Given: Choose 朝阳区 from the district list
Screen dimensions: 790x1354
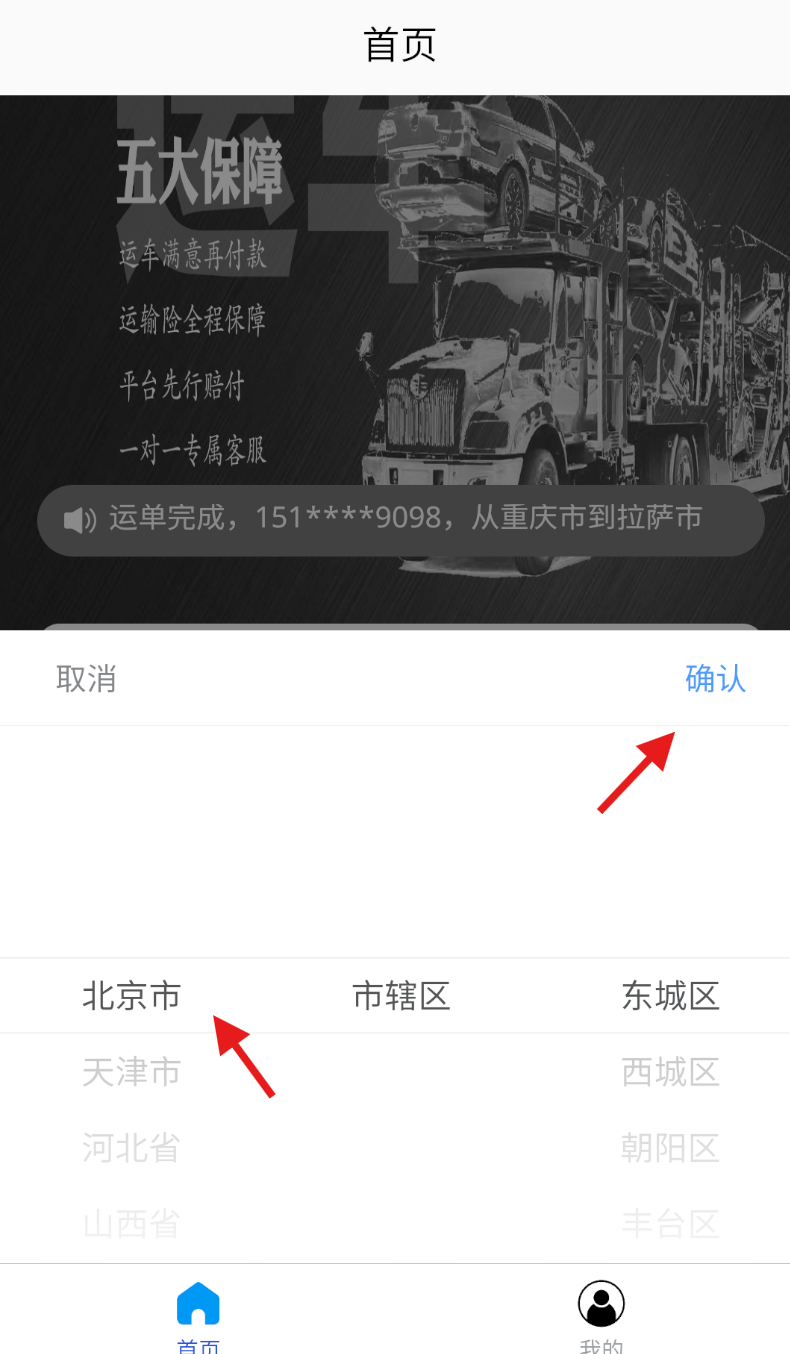Looking at the screenshot, I should tap(670, 1148).
